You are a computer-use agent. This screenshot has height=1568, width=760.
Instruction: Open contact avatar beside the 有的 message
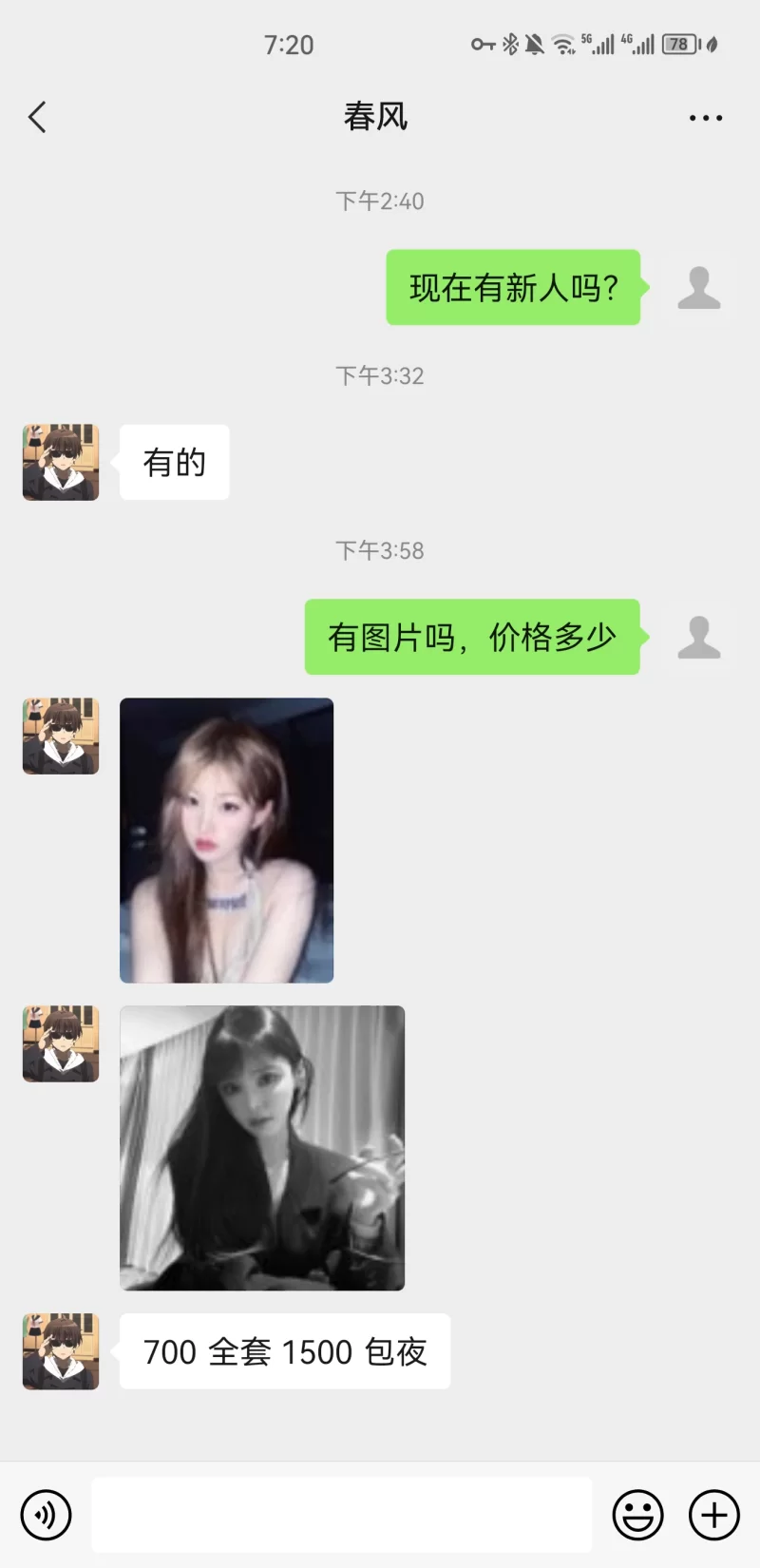[x=61, y=463]
